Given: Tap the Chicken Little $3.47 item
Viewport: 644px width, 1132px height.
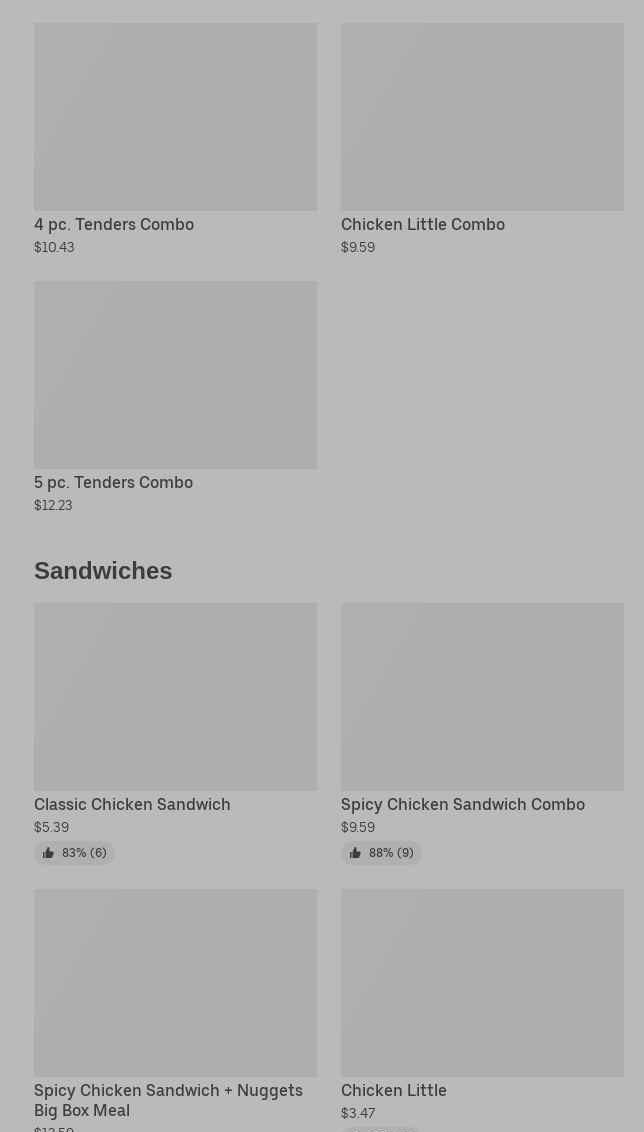Looking at the screenshot, I should pyautogui.click(x=482, y=1010).
